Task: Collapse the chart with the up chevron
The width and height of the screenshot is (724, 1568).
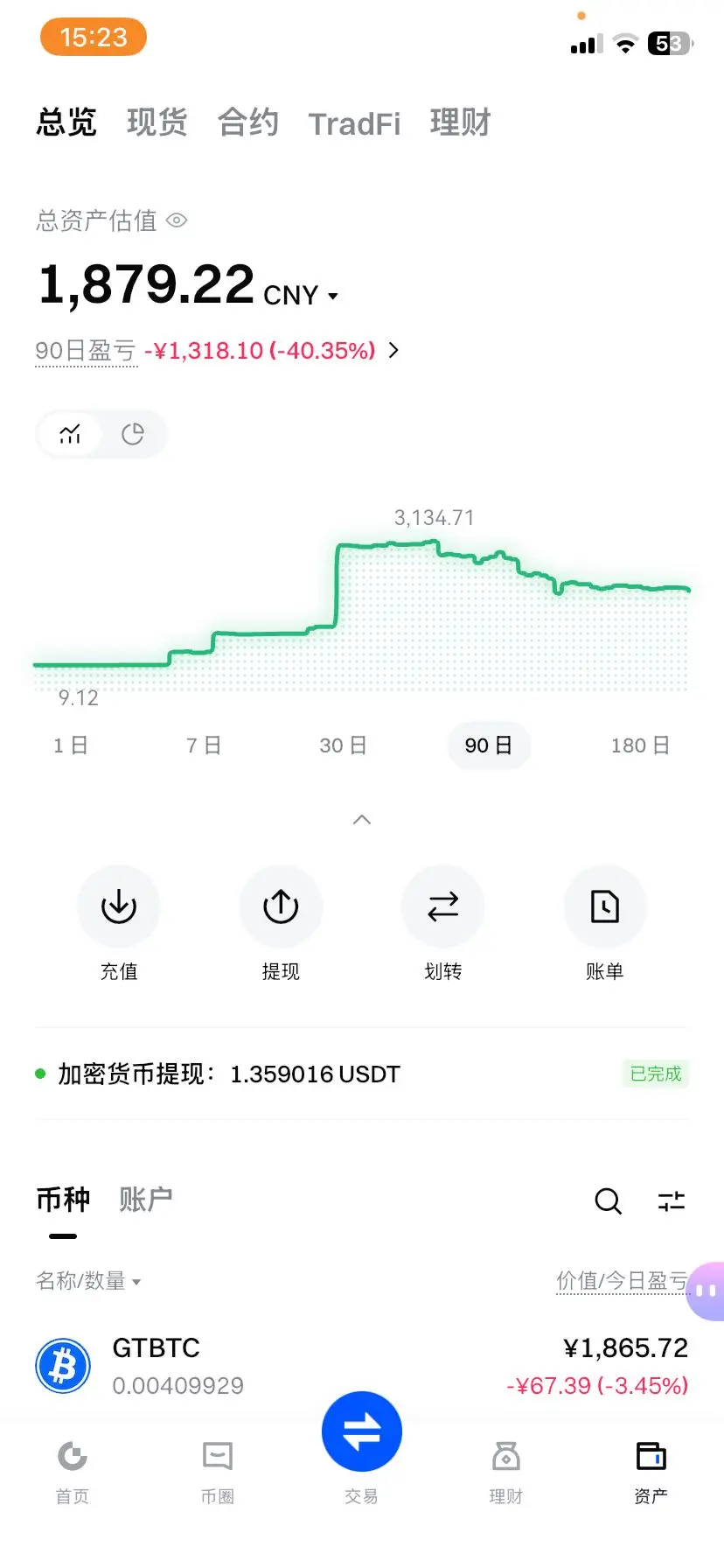Action: [x=362, y=820]
